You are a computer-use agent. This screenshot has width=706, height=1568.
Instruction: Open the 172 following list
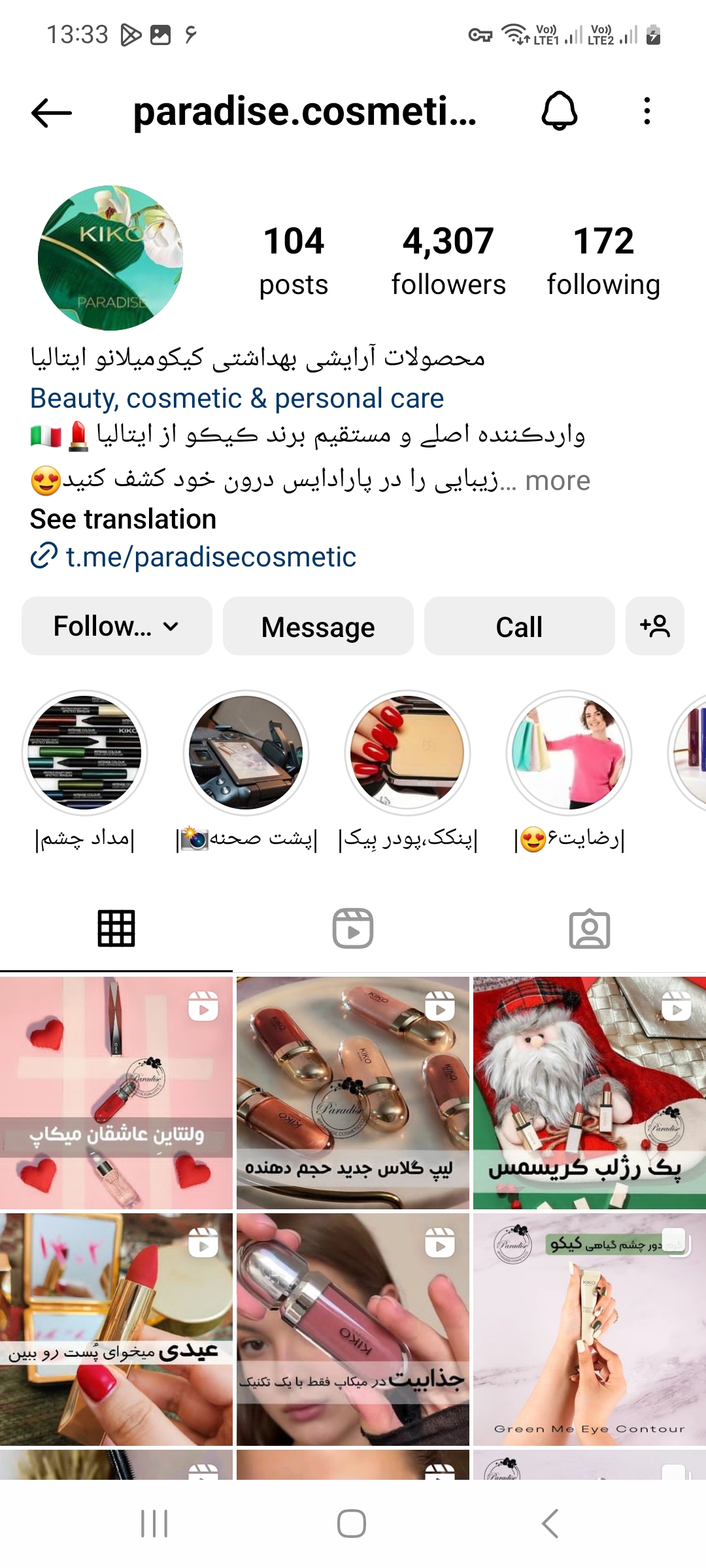[603, 260]
